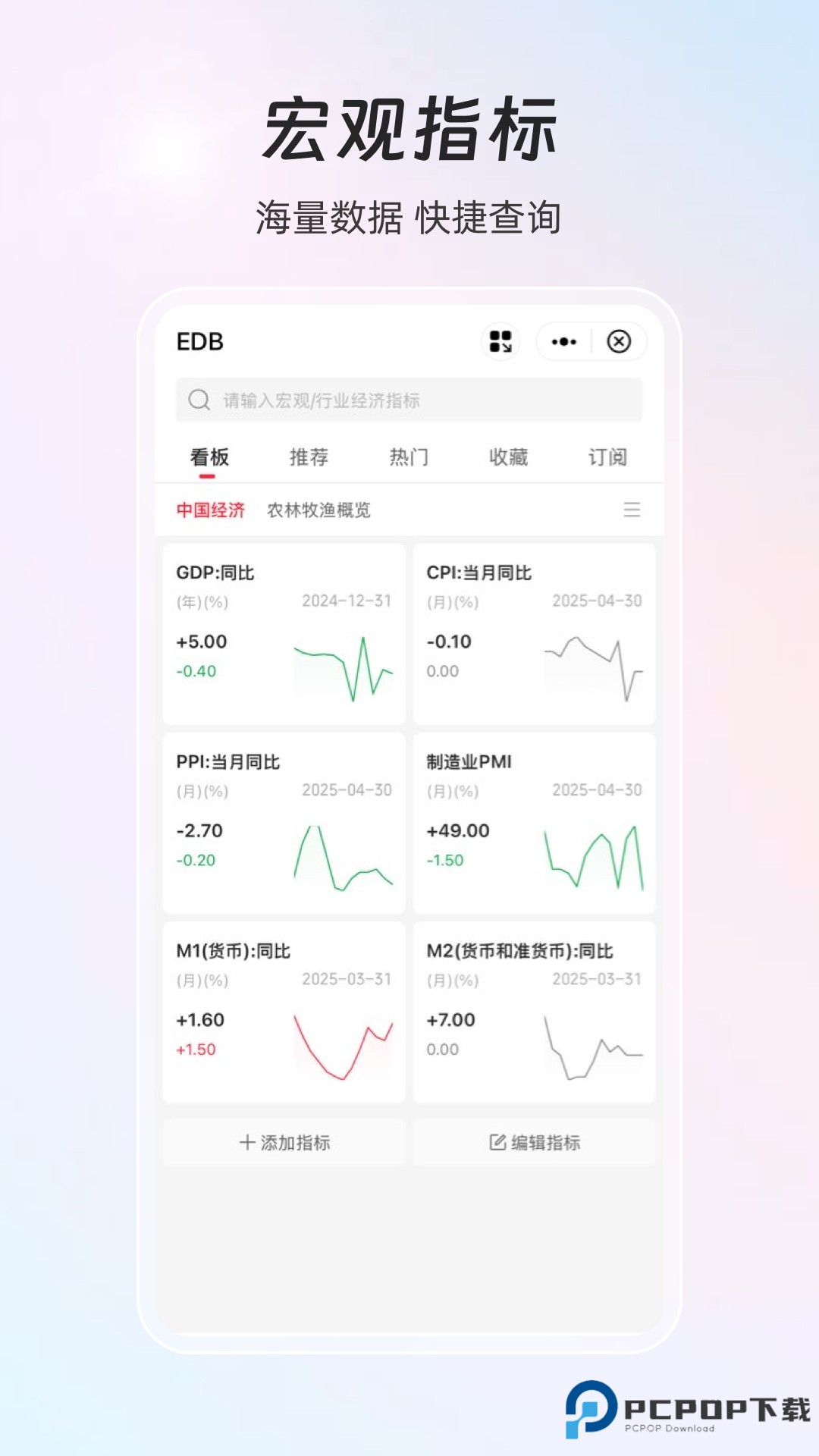Open the 收藏 tab
819x1456 pixels.
(x=508, y=456)
